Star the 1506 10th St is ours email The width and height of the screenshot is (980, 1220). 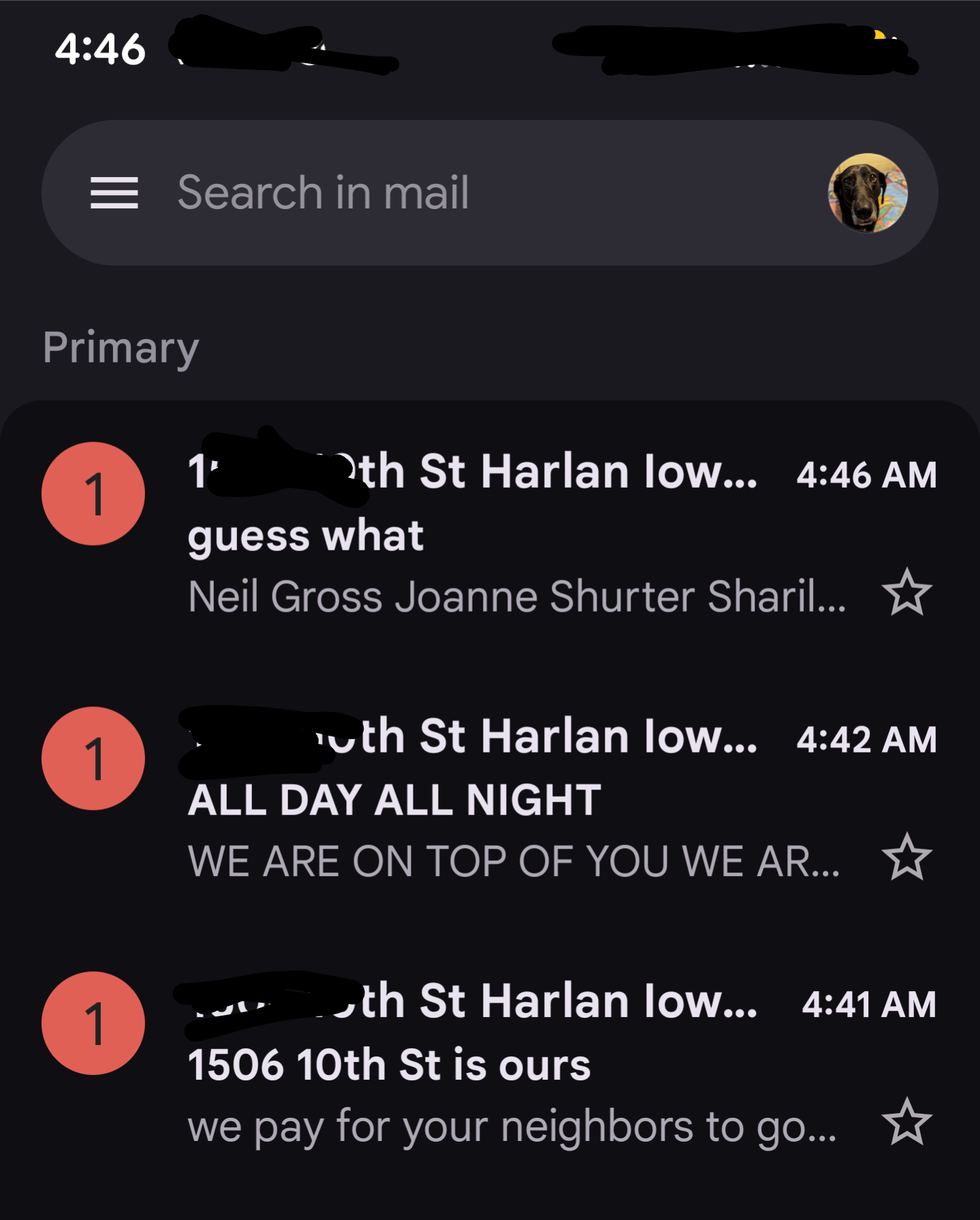(906, 1122)
